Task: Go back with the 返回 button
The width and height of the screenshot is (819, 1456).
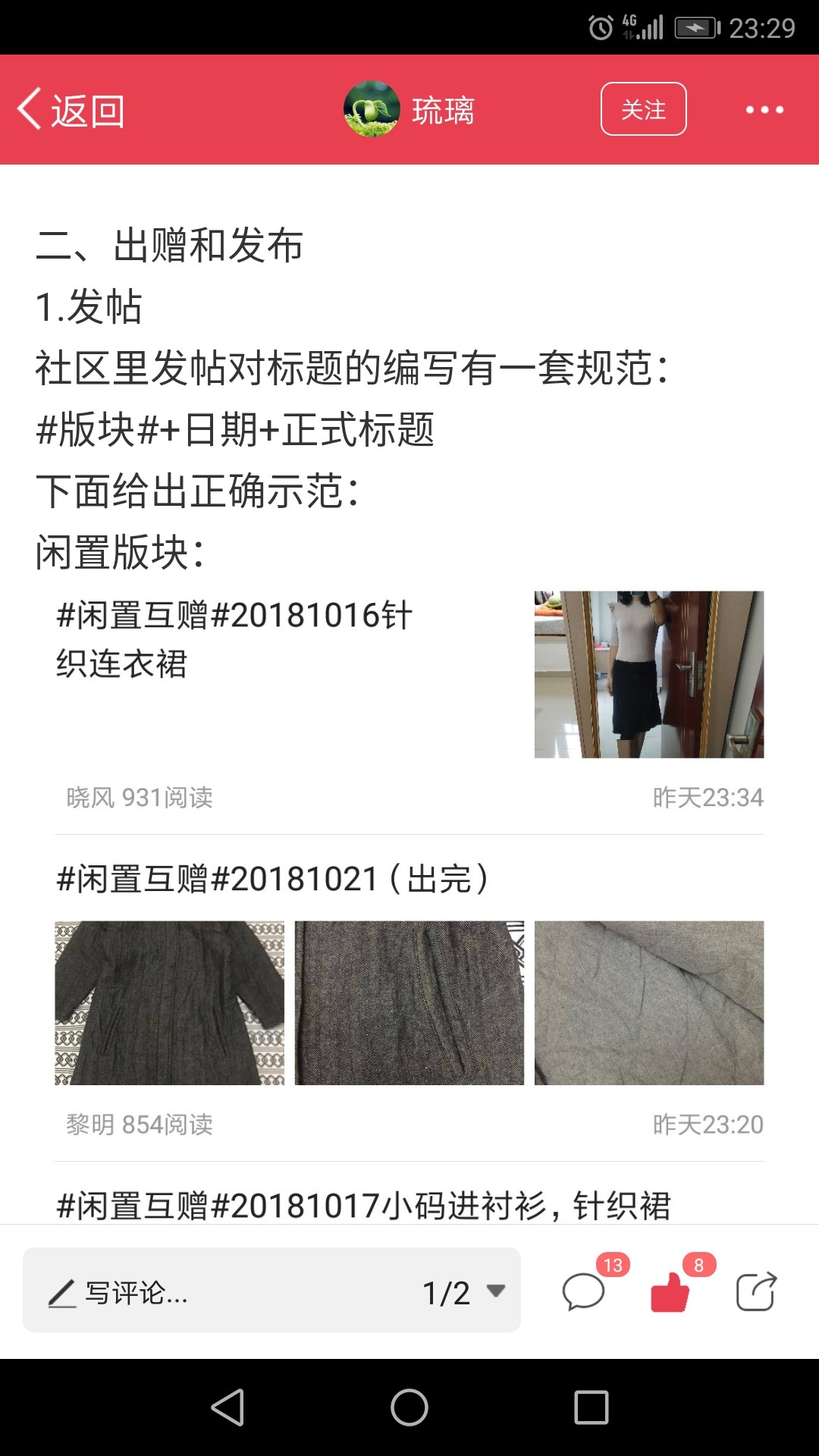Action: click(x=71, y=110)
